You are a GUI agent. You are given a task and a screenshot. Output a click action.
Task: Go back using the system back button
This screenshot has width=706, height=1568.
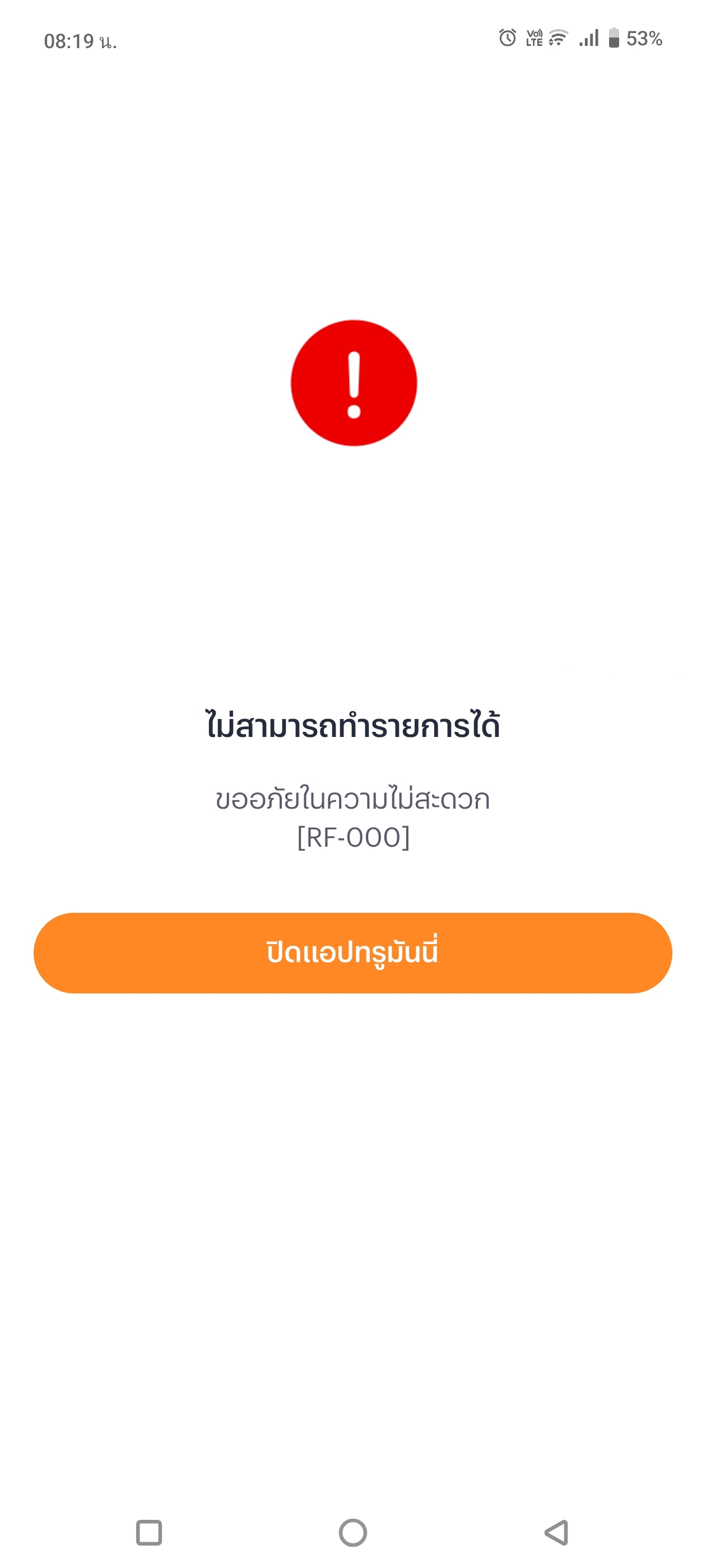(556, 1532)
